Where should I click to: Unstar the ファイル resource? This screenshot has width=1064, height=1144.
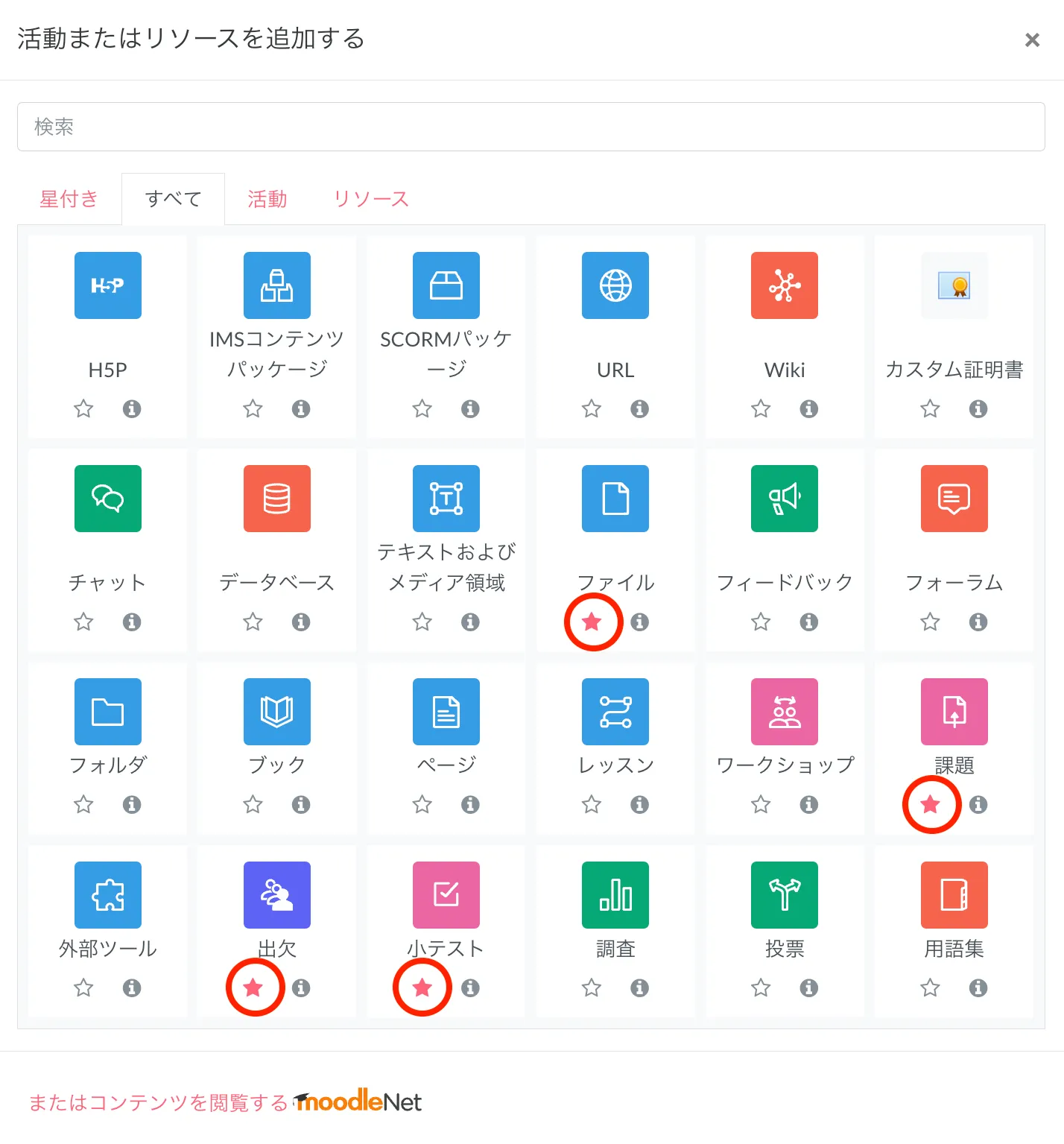[592, 622]
